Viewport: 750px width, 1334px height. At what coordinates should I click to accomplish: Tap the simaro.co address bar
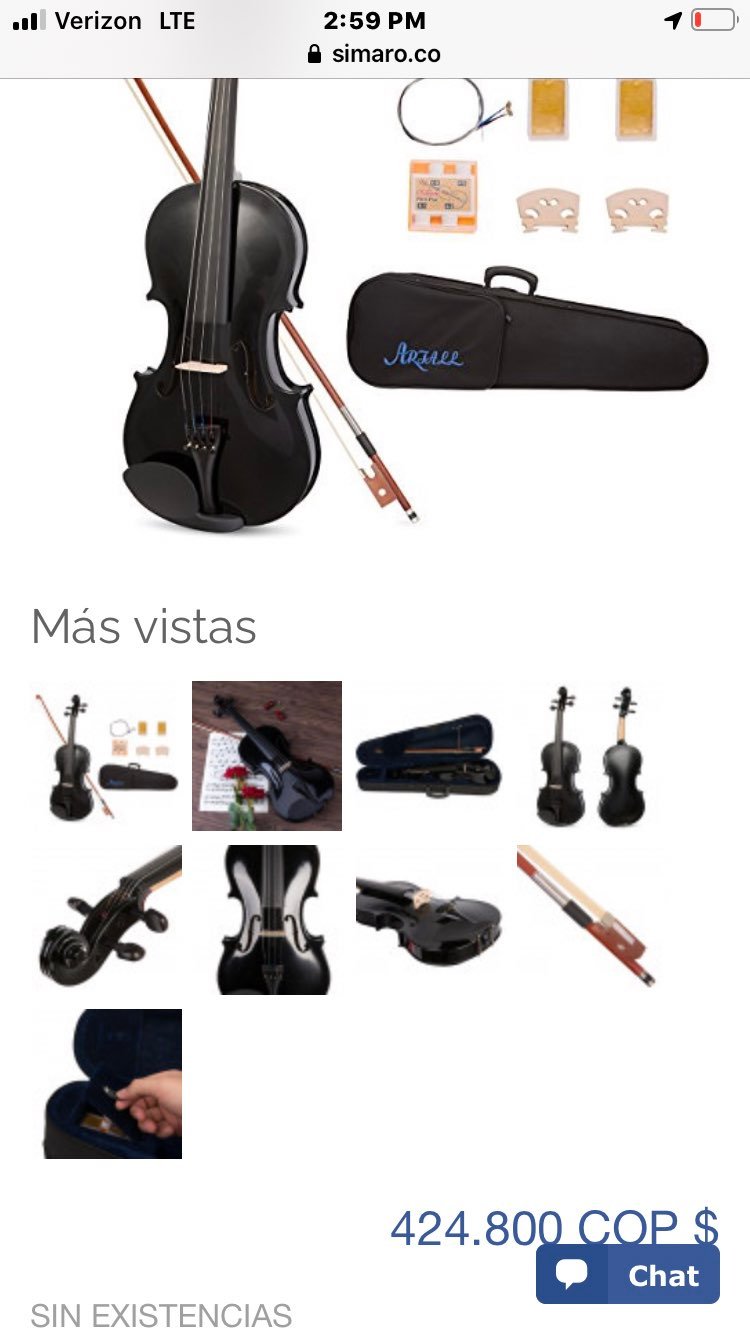pos(375,54)
